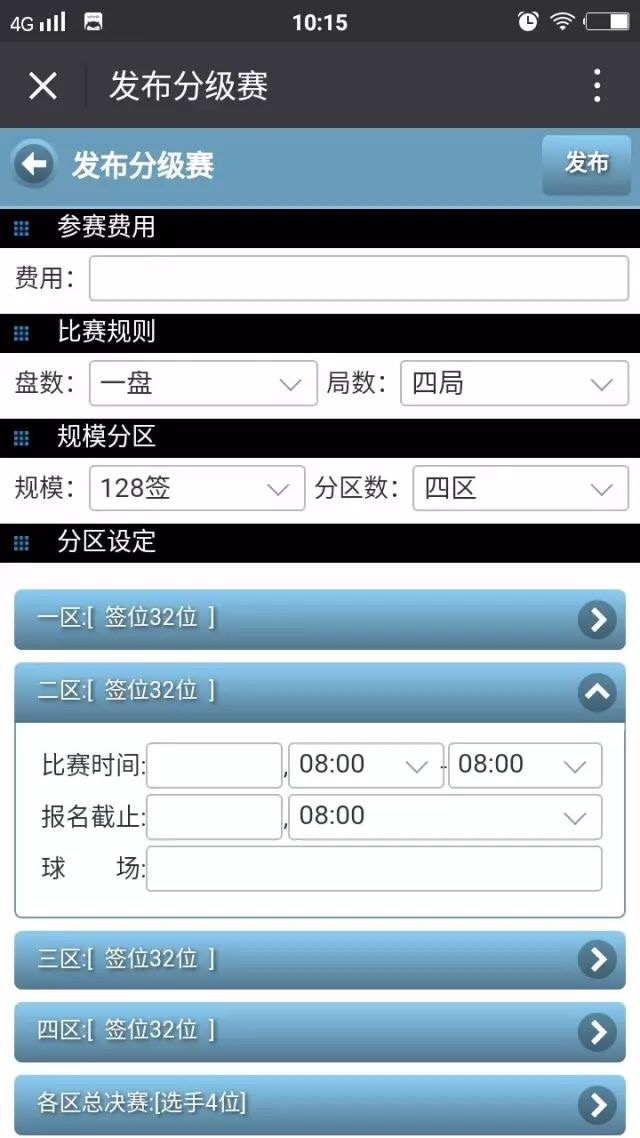Screen dimensions: 640x1138
Task: Collapse the 二区 section
Action: 320,692
